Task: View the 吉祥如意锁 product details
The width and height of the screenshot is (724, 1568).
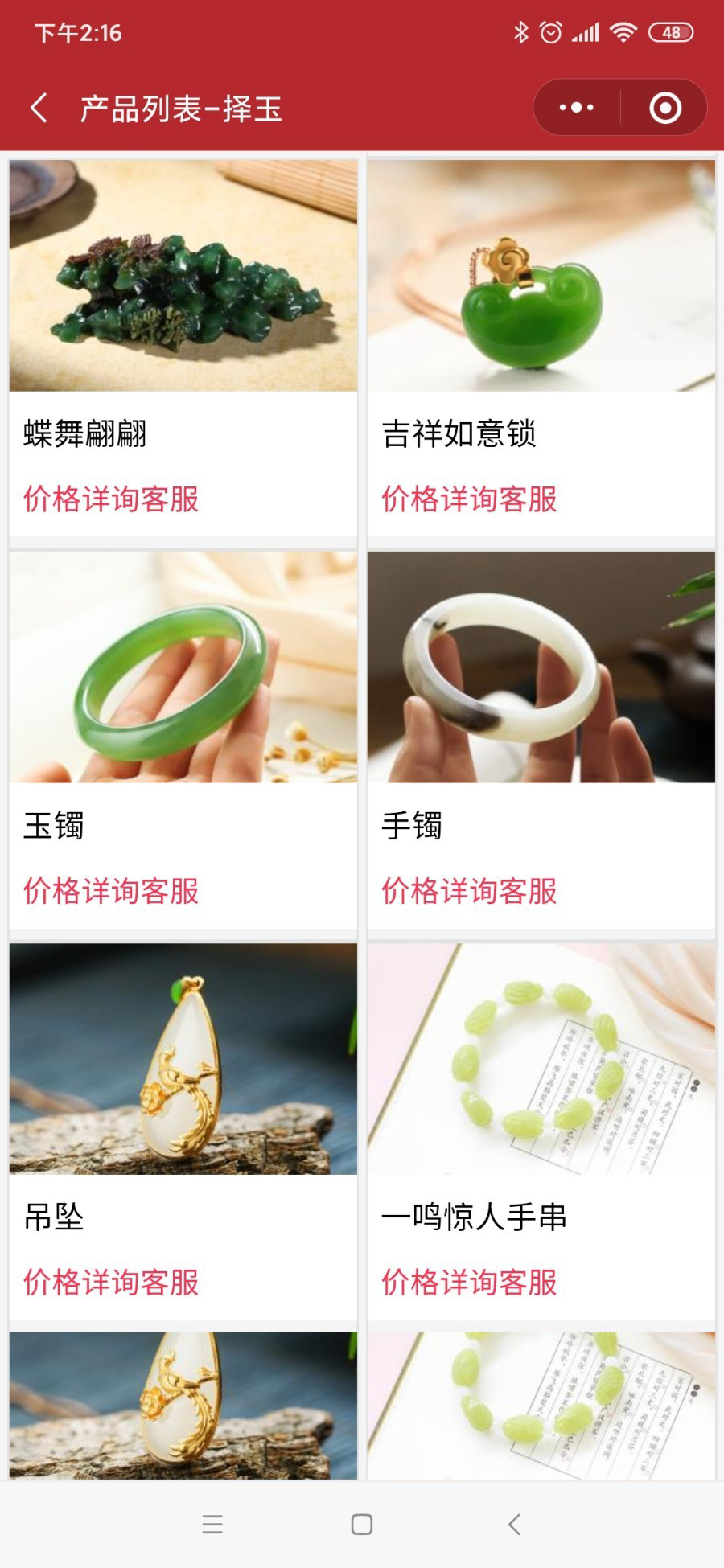Action: (x=541, y=347)
